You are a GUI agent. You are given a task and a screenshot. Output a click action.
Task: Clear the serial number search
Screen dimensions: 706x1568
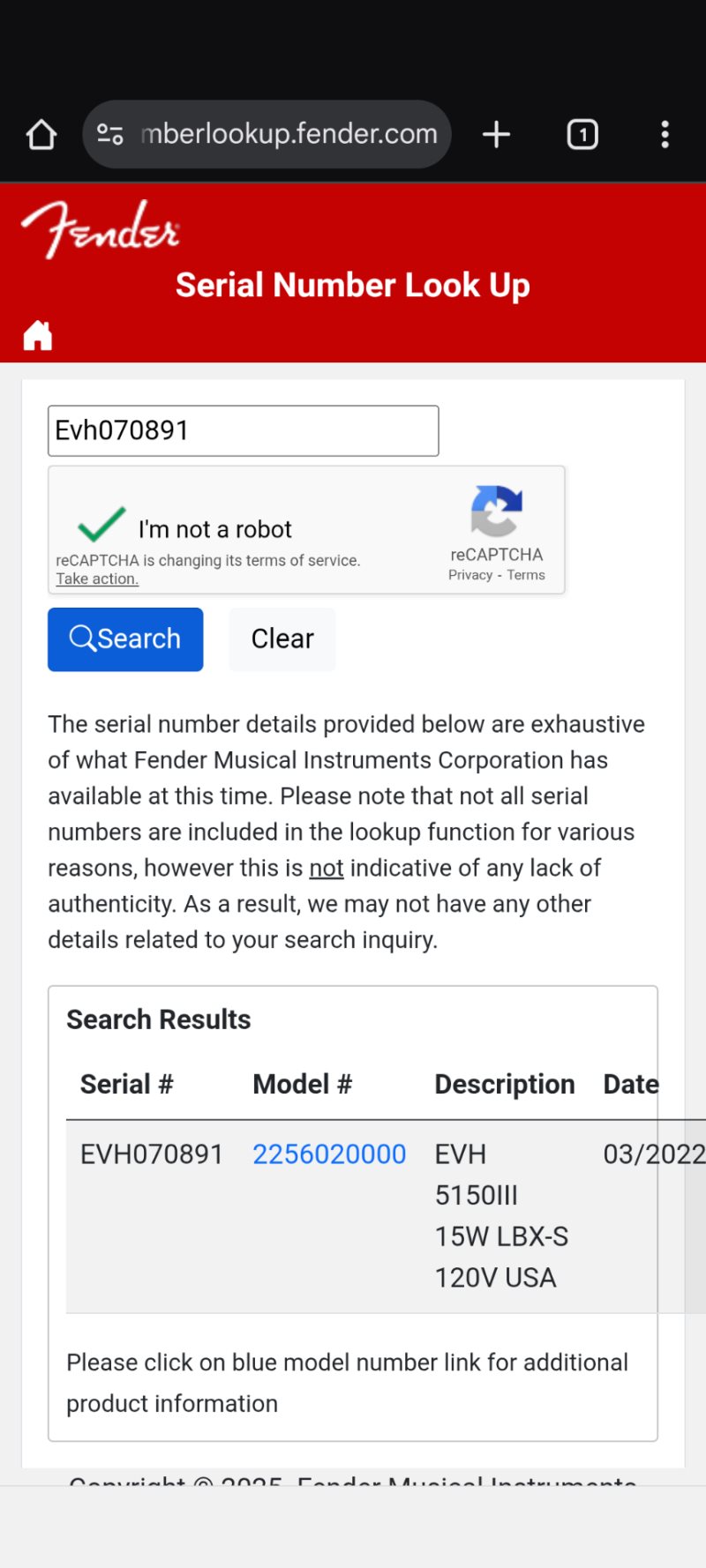coord(282,638)
